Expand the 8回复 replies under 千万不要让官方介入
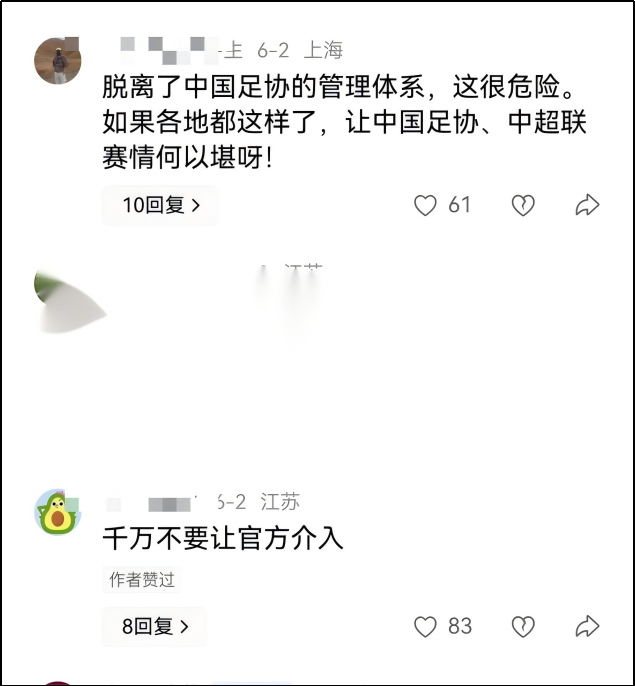 tap(155, 626)
